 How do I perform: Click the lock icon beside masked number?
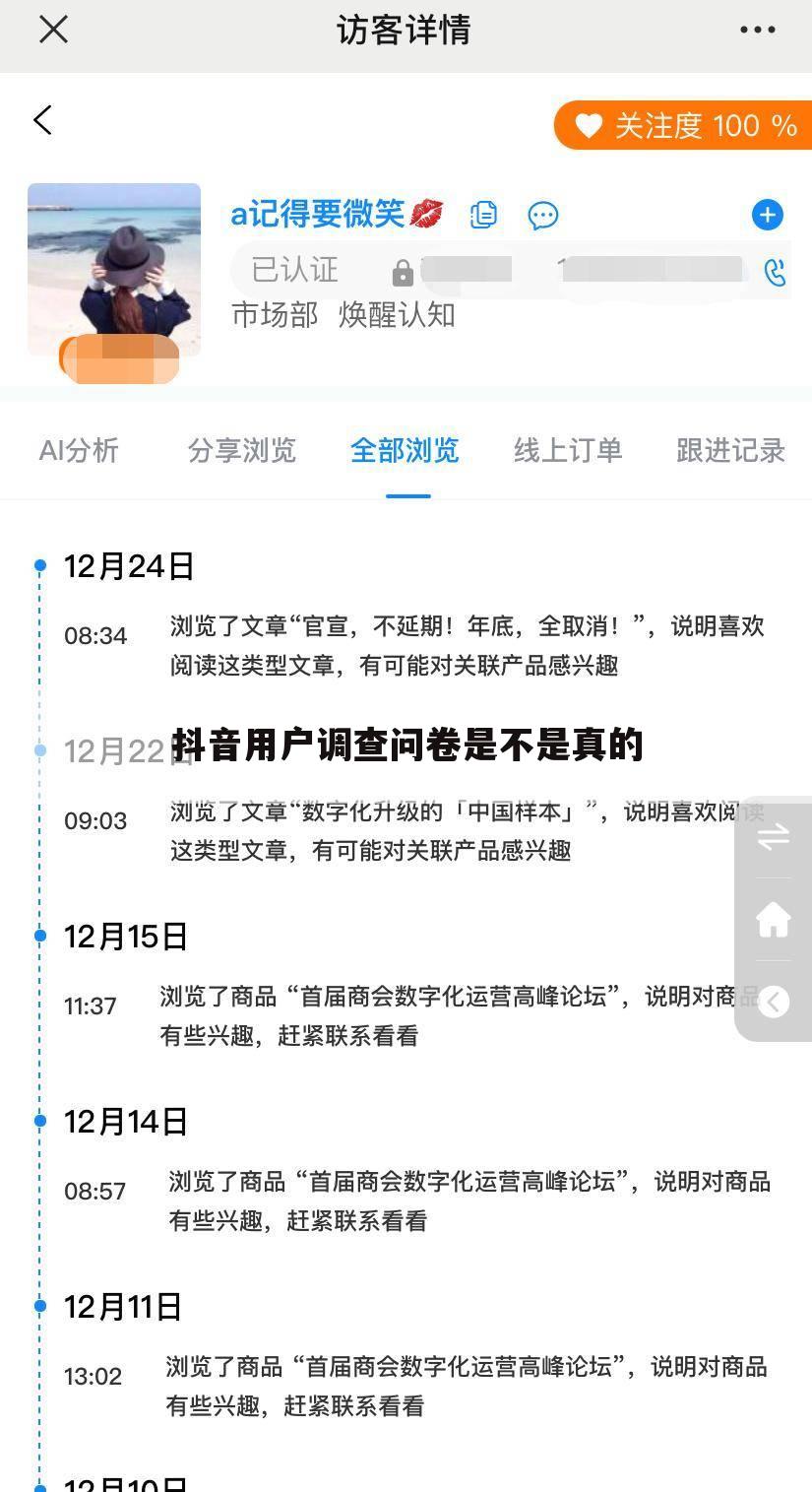click(x=402, y=270)
